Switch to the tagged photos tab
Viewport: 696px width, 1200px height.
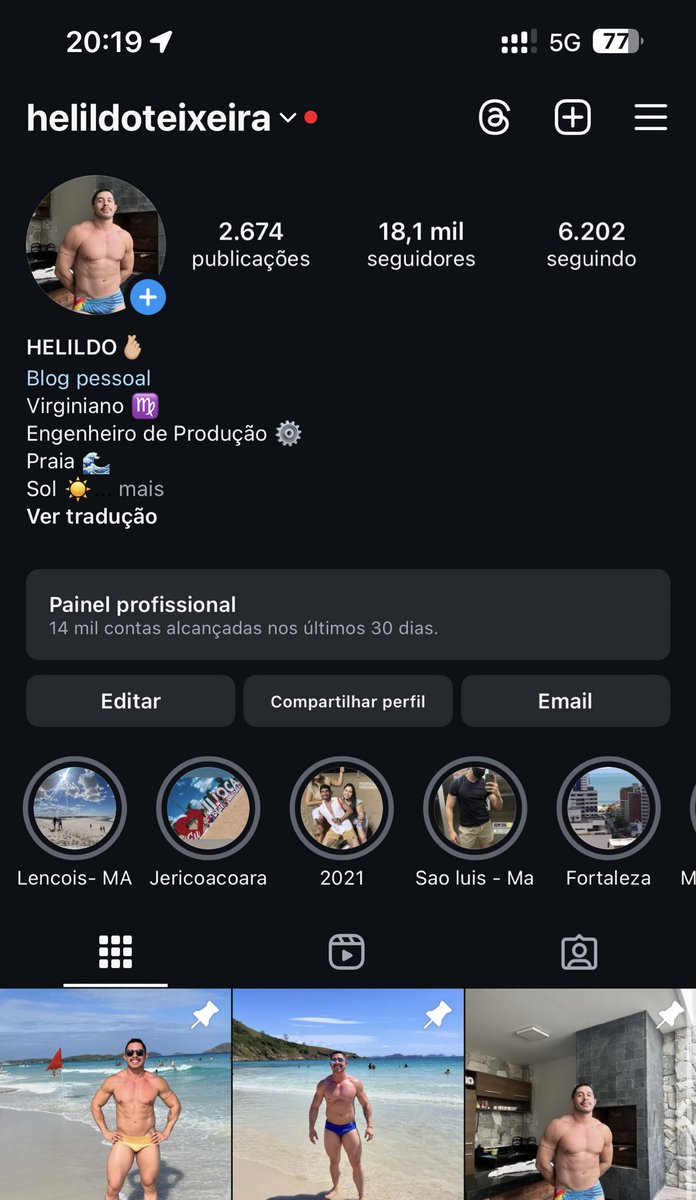(579, 952)
